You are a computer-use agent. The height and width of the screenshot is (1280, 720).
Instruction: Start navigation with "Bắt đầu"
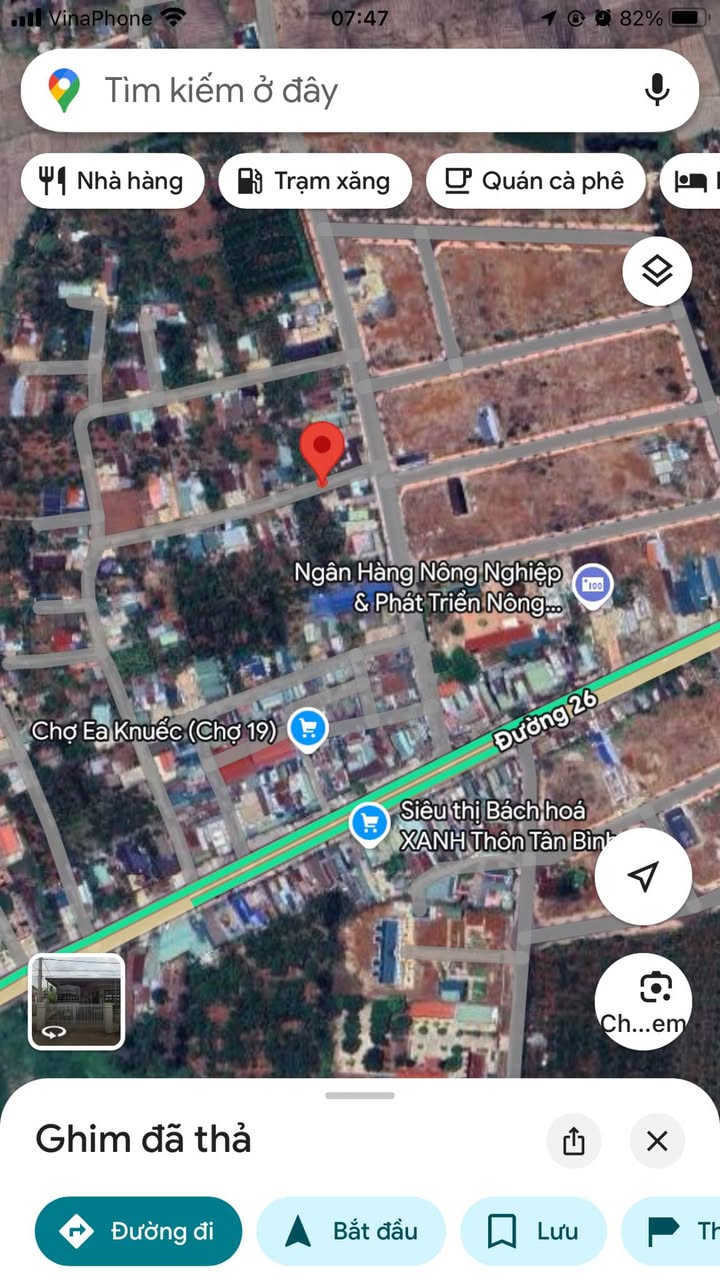tap(351, 1231)
